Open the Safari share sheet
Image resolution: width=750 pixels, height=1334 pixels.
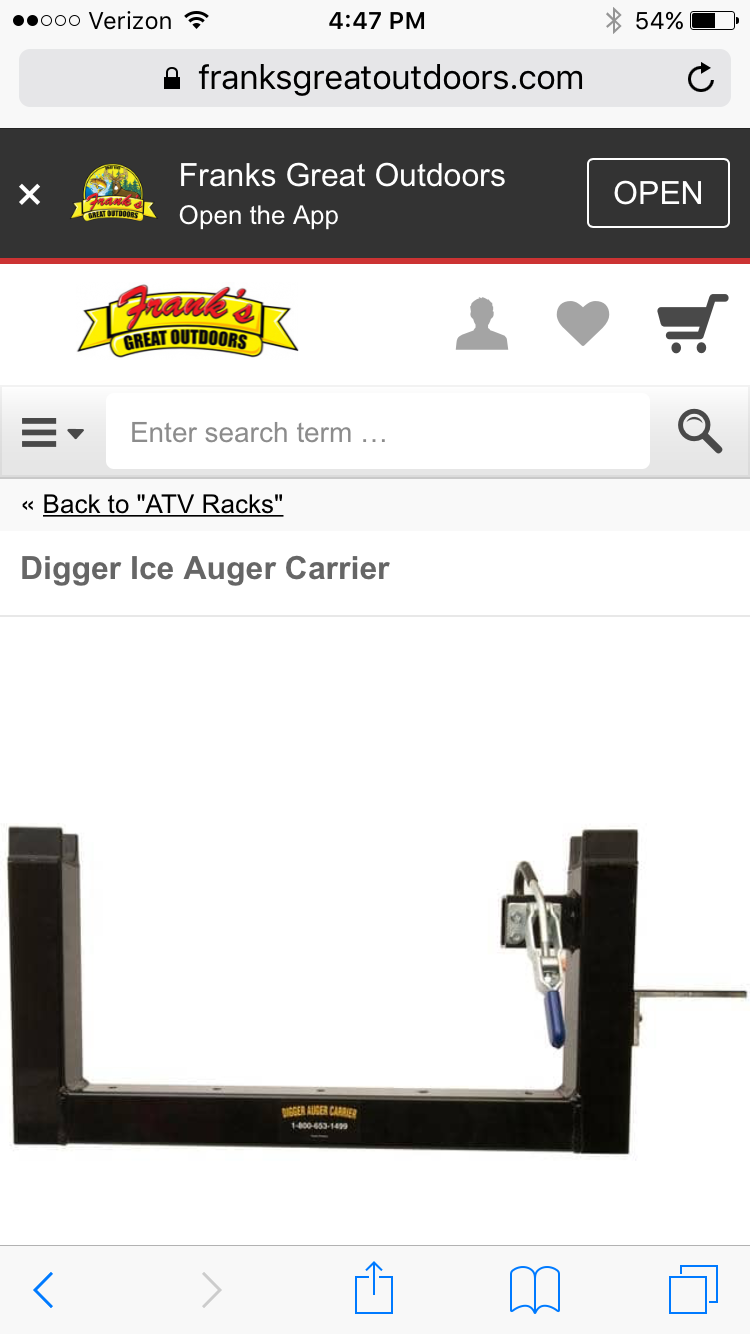click(x=375, y=1288)
